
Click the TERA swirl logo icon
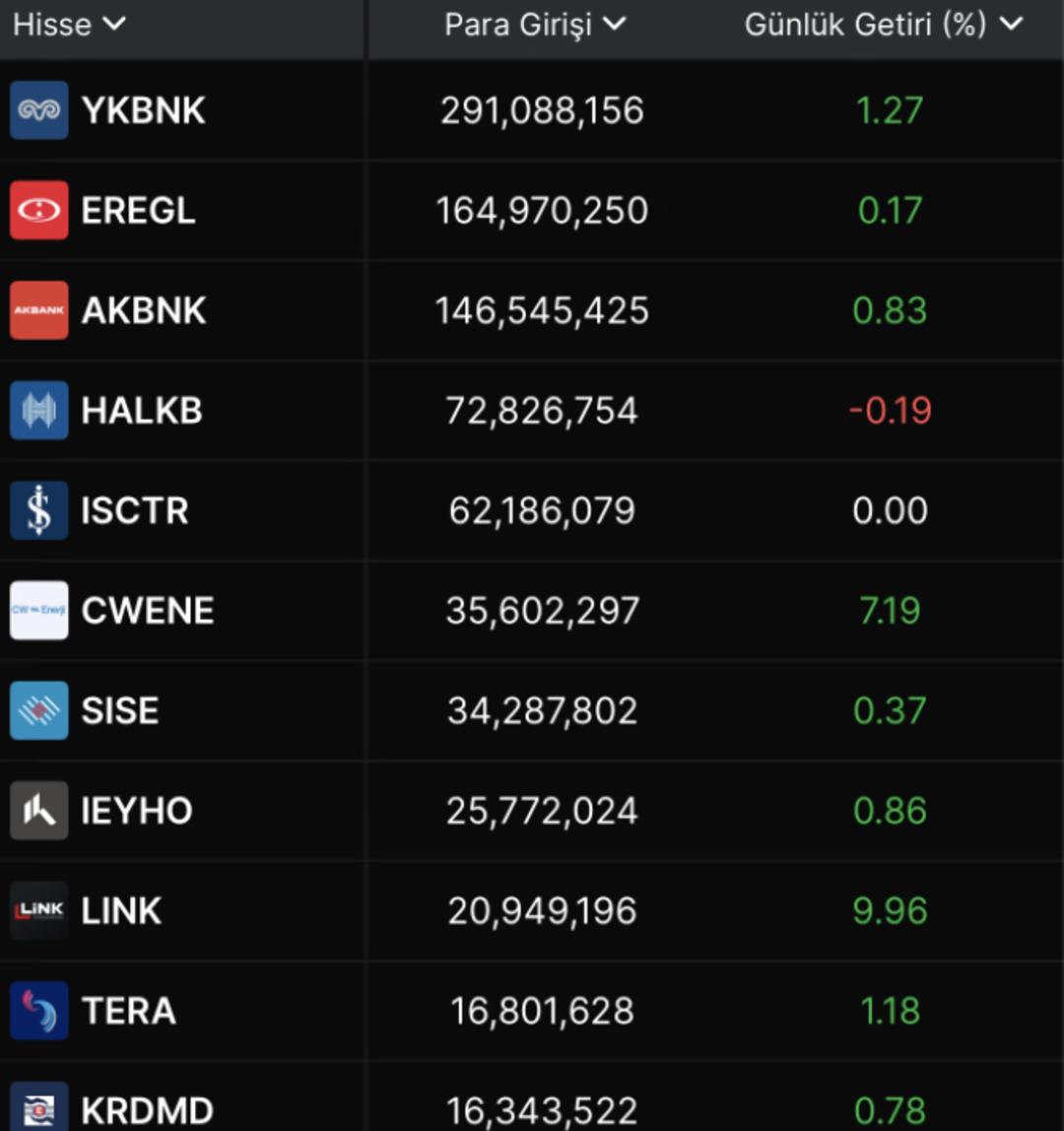tap(36, 1009)
